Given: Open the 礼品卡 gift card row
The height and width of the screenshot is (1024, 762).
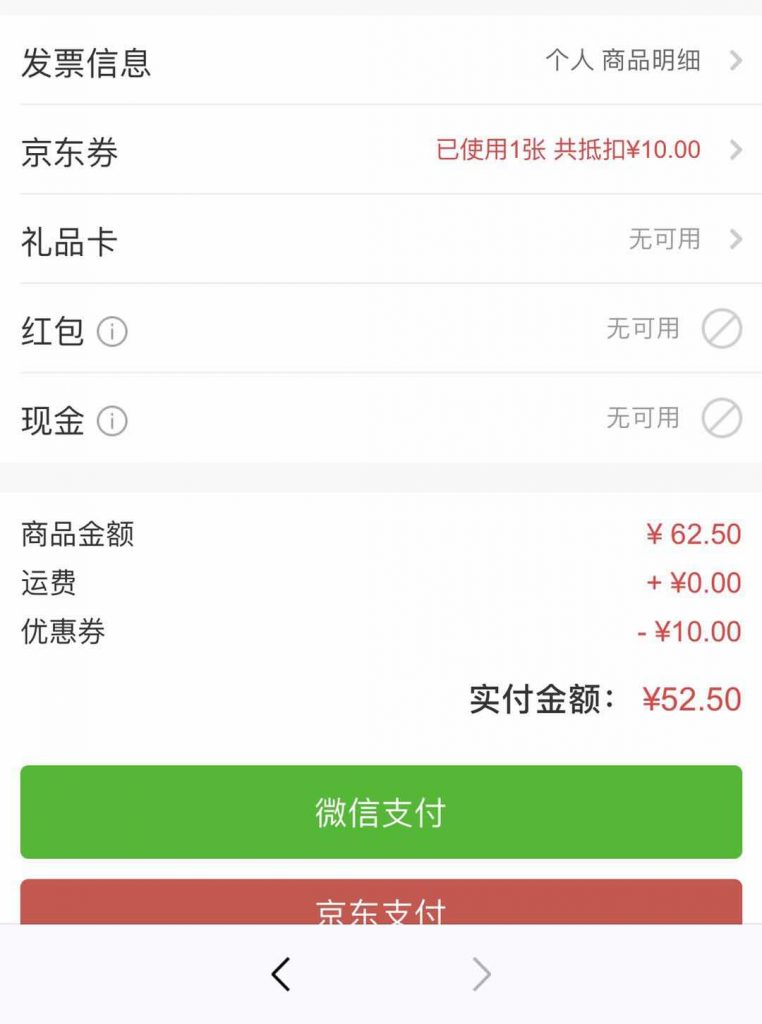Looking at the screenshot, I should point(380,240).
